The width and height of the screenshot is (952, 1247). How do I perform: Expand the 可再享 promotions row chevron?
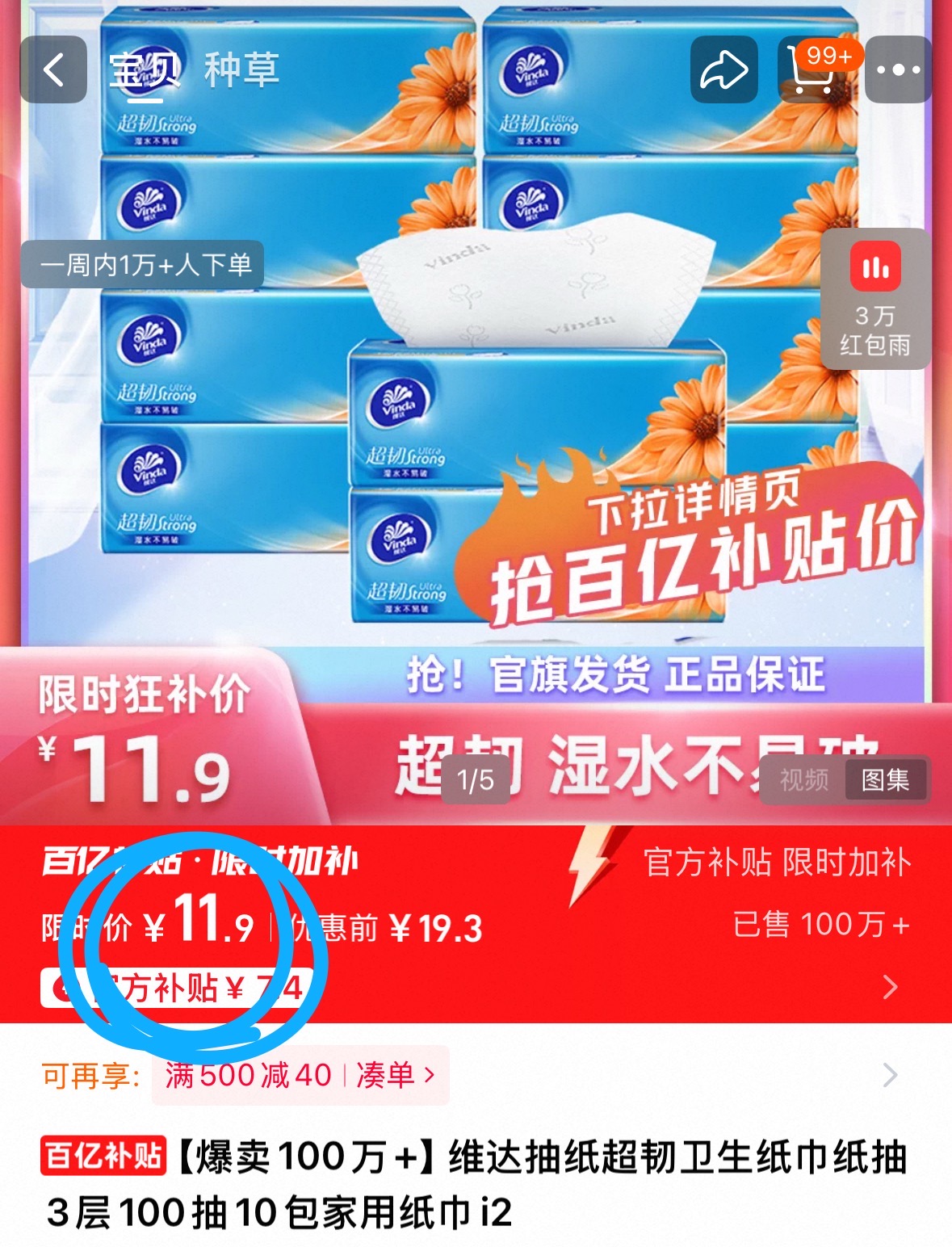pos(891,1075)
